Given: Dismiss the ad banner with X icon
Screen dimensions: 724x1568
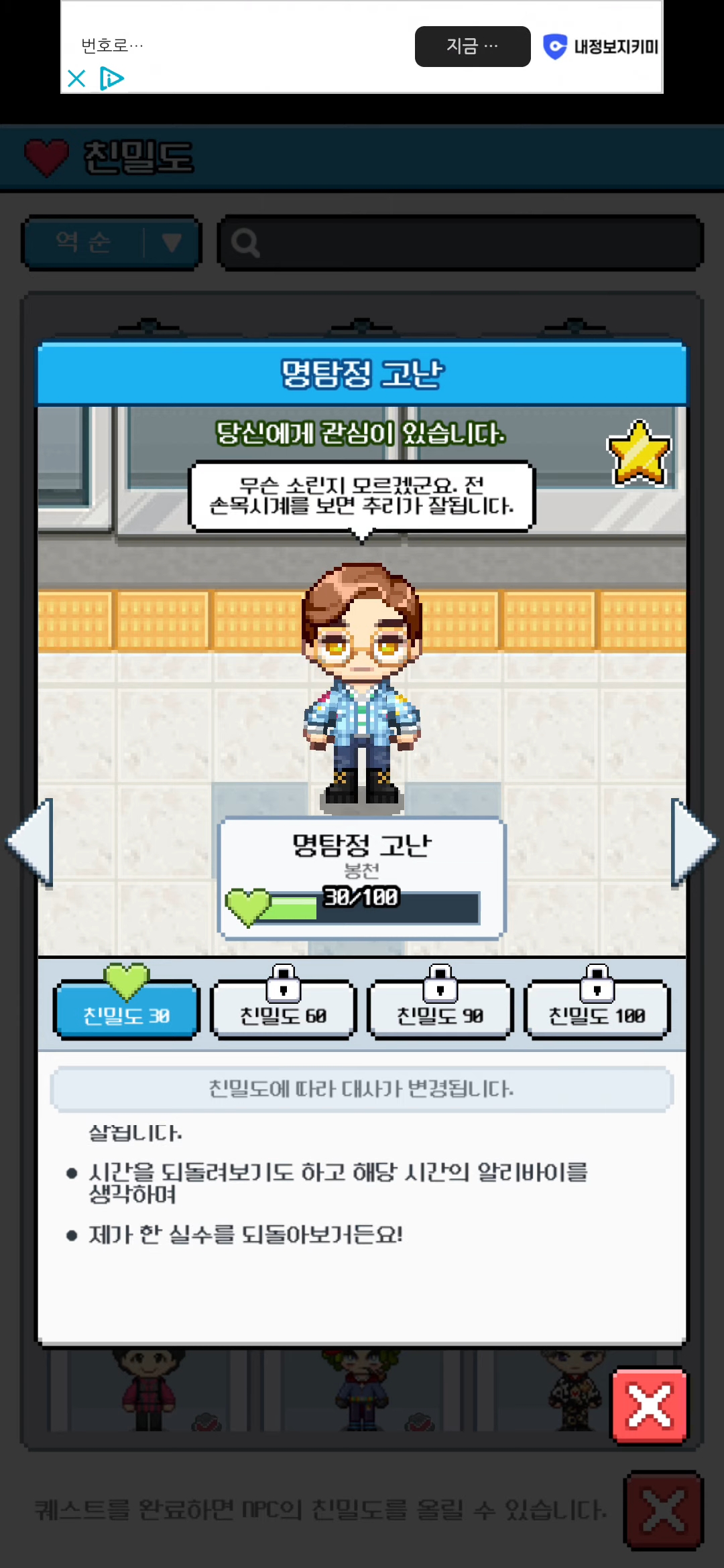Looking at the screenshot, I should (x=76, y=78).
